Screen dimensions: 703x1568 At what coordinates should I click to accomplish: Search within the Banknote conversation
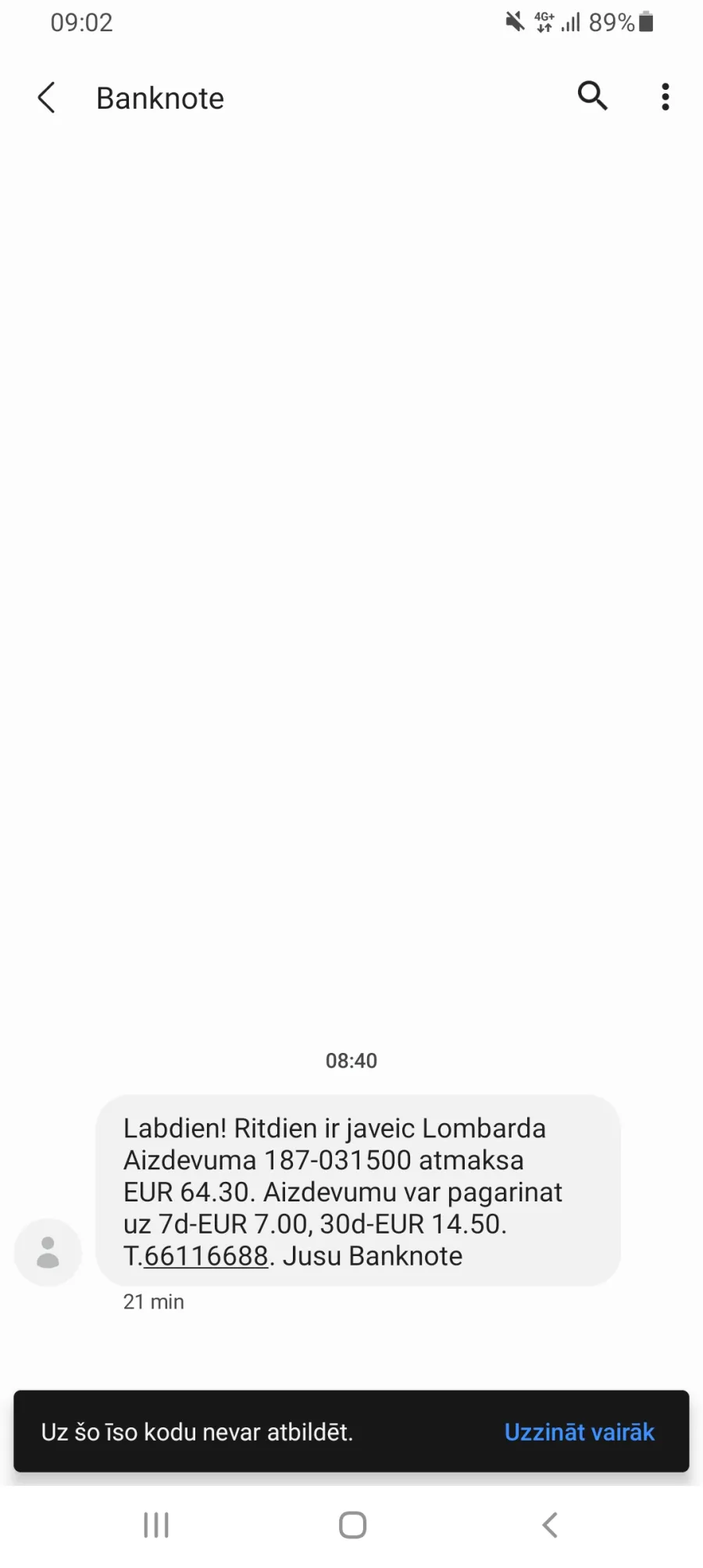coord(592,96)
